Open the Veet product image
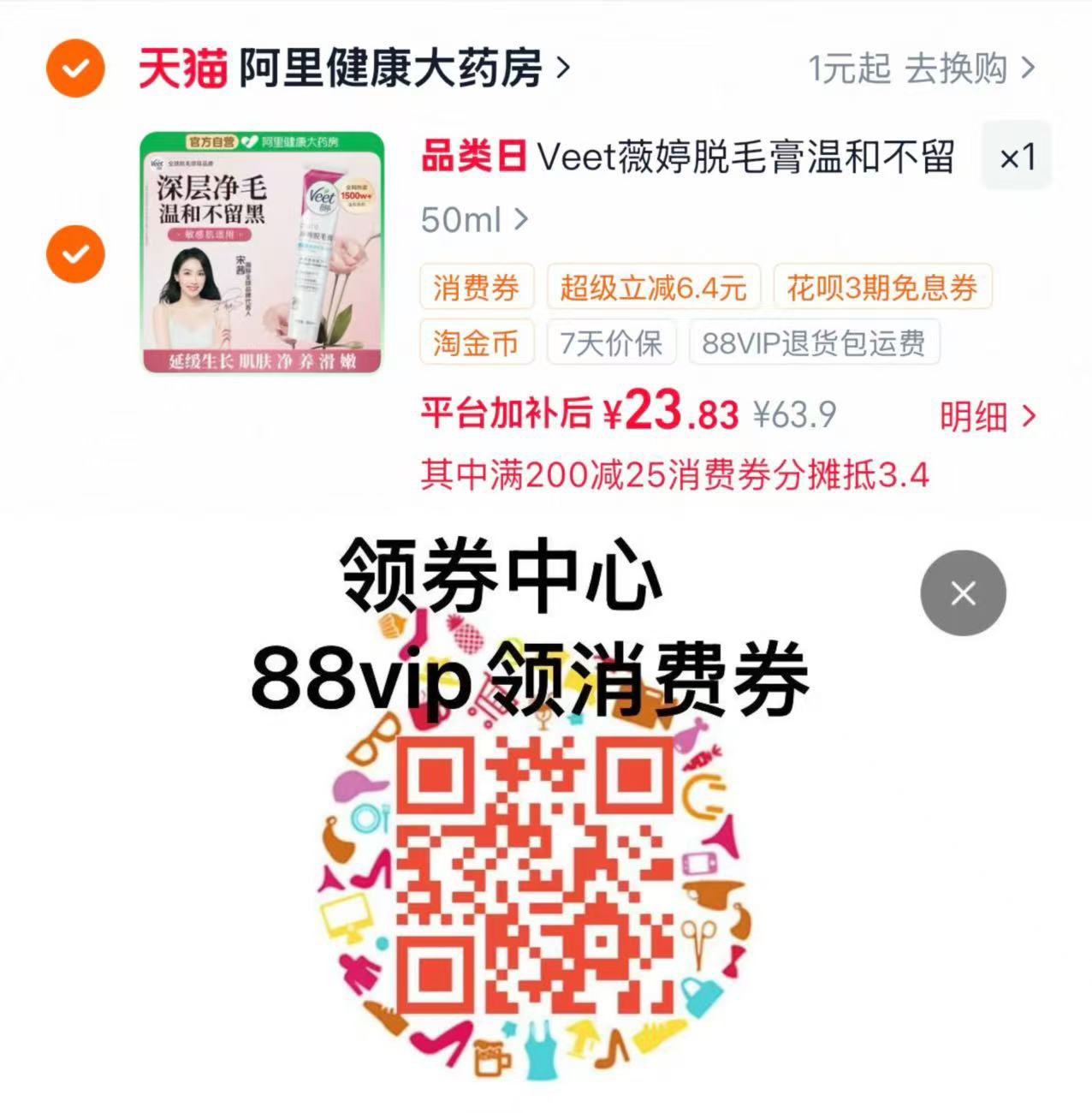 [262, 253]
